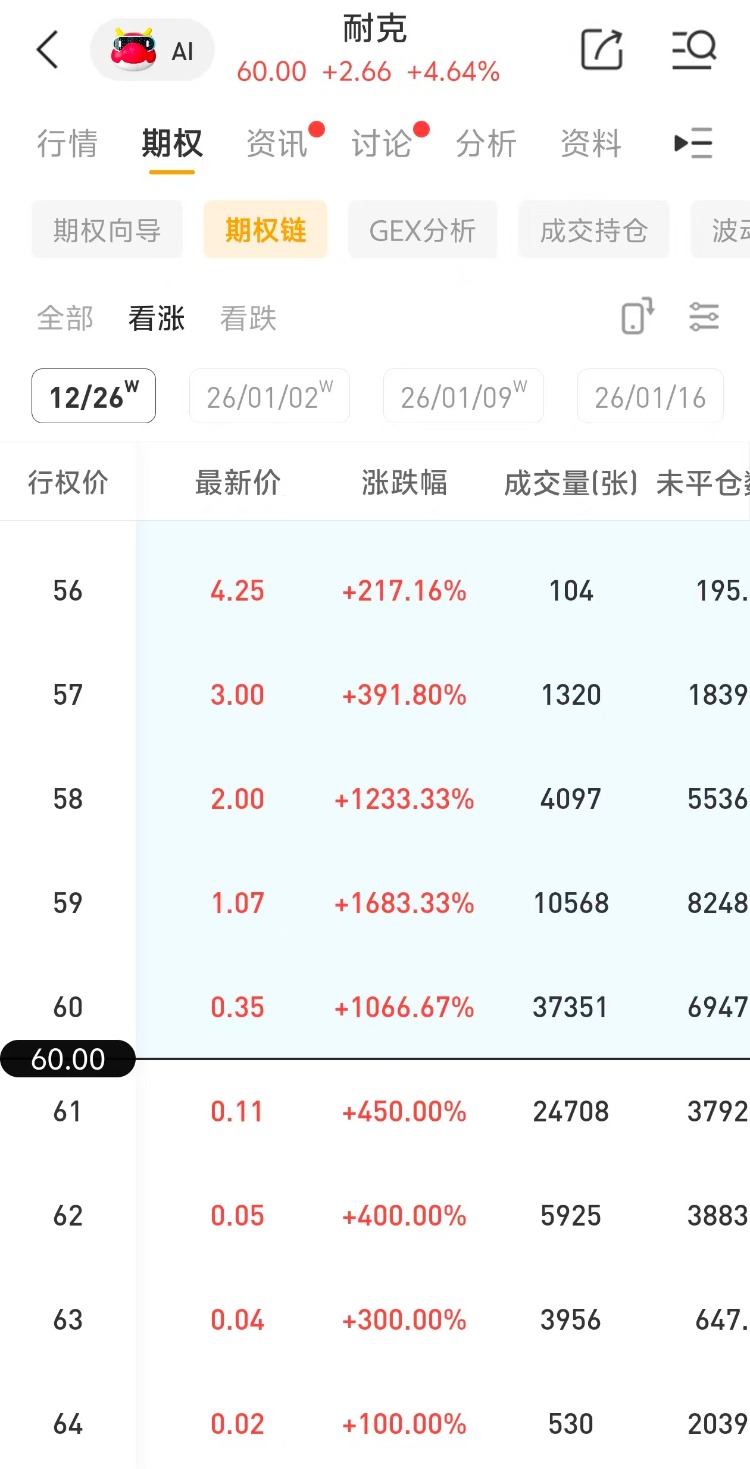Go back using the top-left arrow
Screen dimensions: 750x1469
coord(47,49)
